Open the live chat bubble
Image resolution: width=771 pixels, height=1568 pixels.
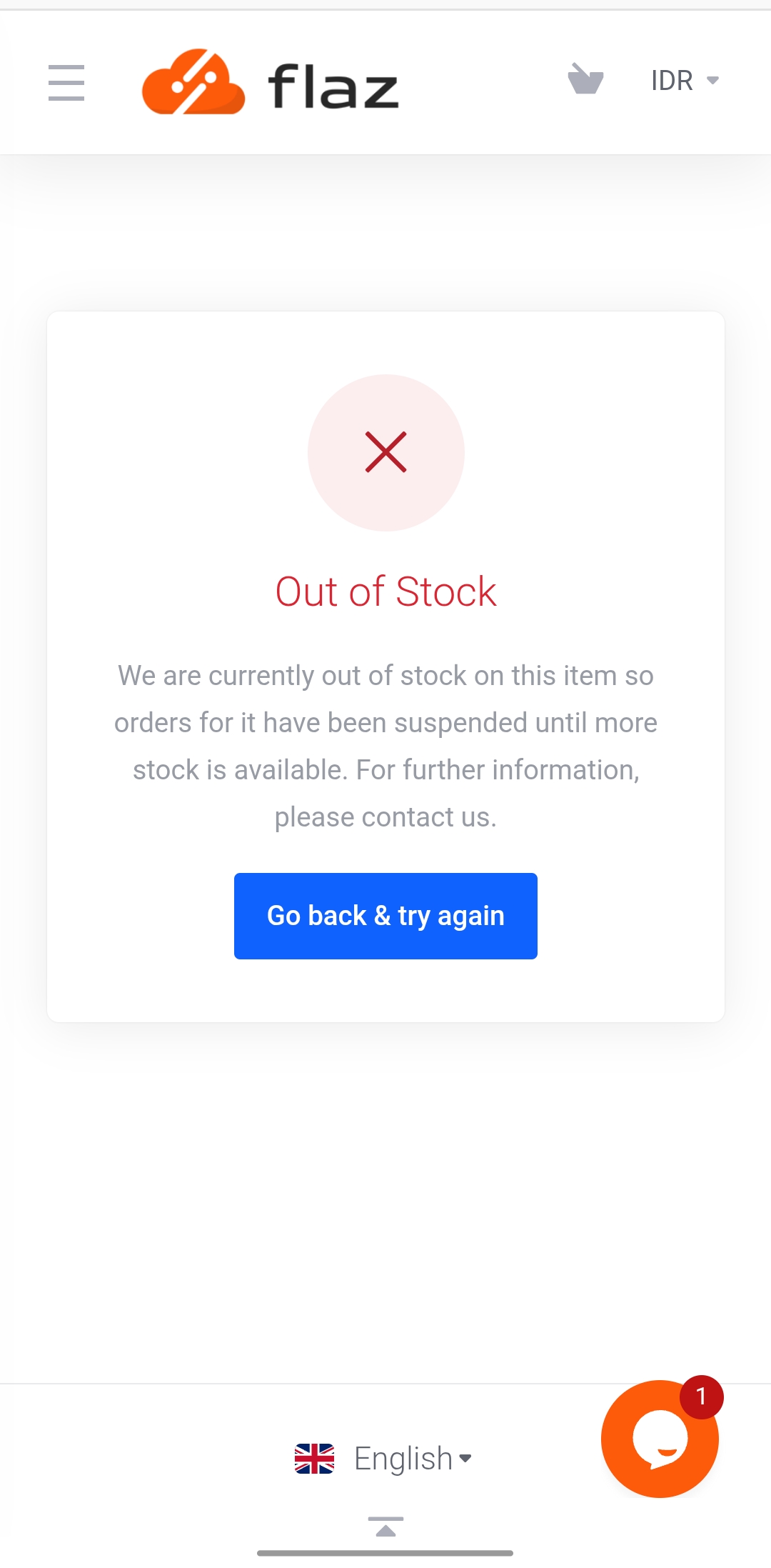click(660, 1439)
